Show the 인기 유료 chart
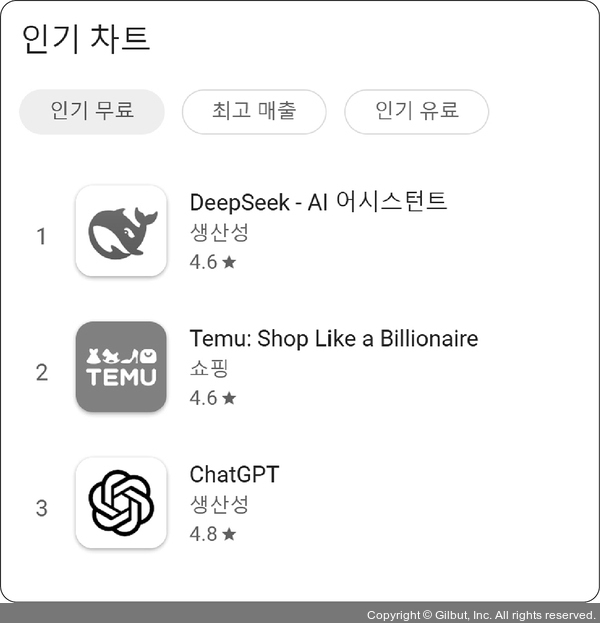This screenshot has height=623, width=600. click(416, 111)
